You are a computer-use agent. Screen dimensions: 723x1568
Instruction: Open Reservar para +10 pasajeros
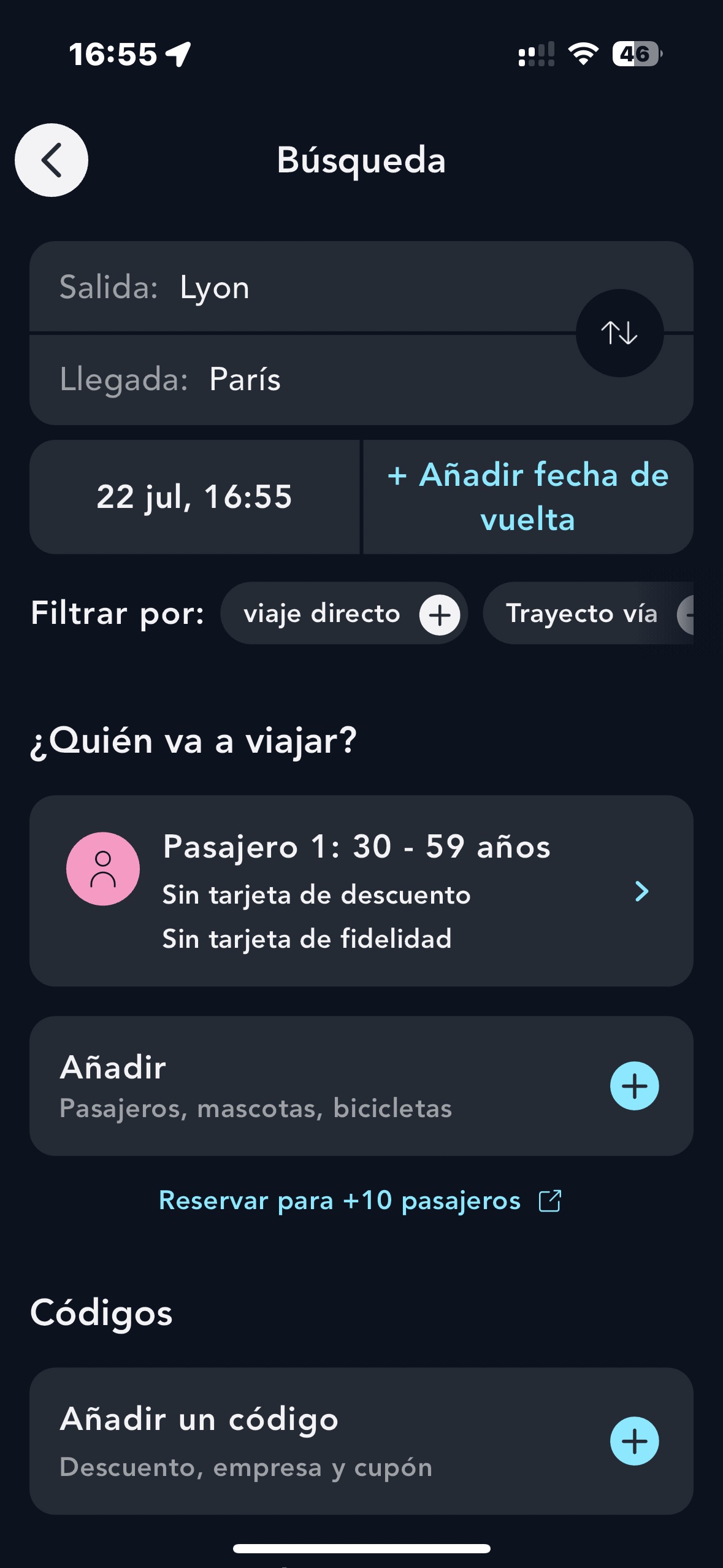point(339,1200)
